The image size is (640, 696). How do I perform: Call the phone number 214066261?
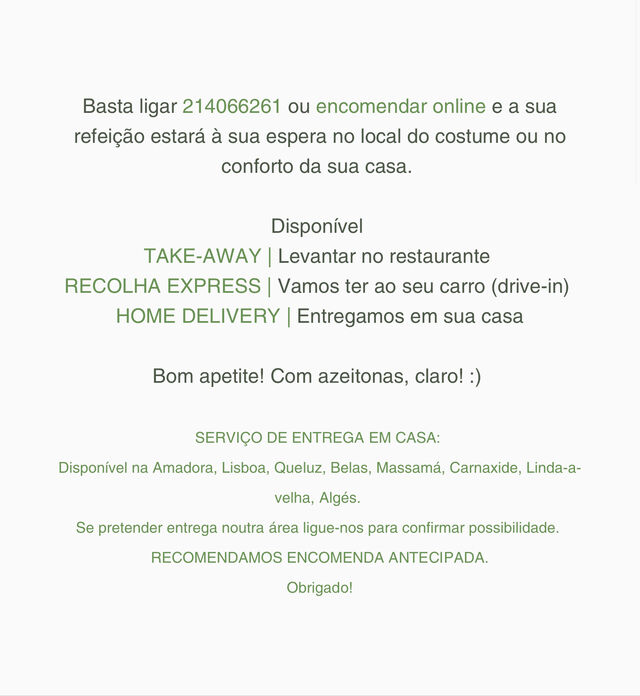pos(232,106)
